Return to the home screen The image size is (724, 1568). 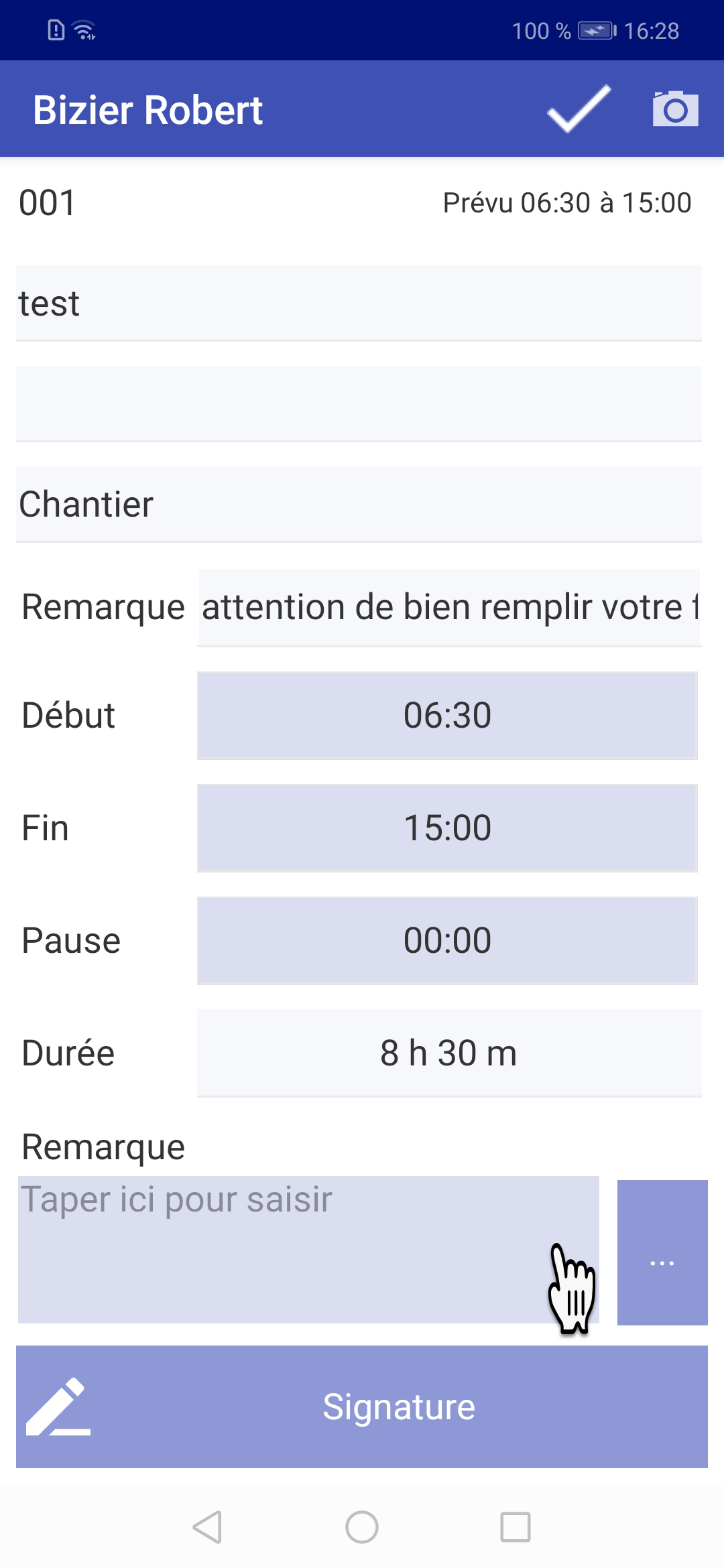362,1527
